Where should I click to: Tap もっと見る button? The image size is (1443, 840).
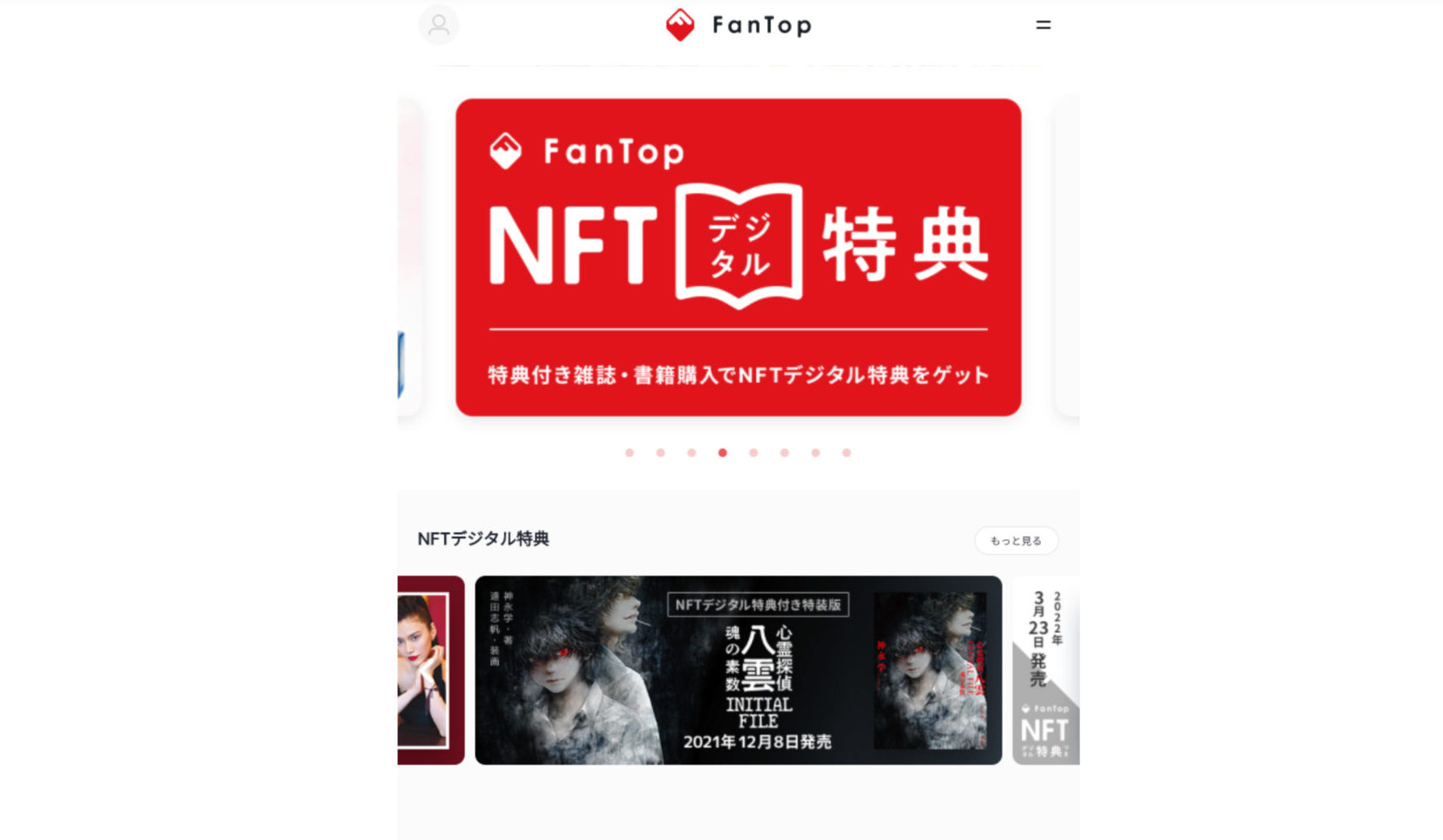(x=1016, y=541)
